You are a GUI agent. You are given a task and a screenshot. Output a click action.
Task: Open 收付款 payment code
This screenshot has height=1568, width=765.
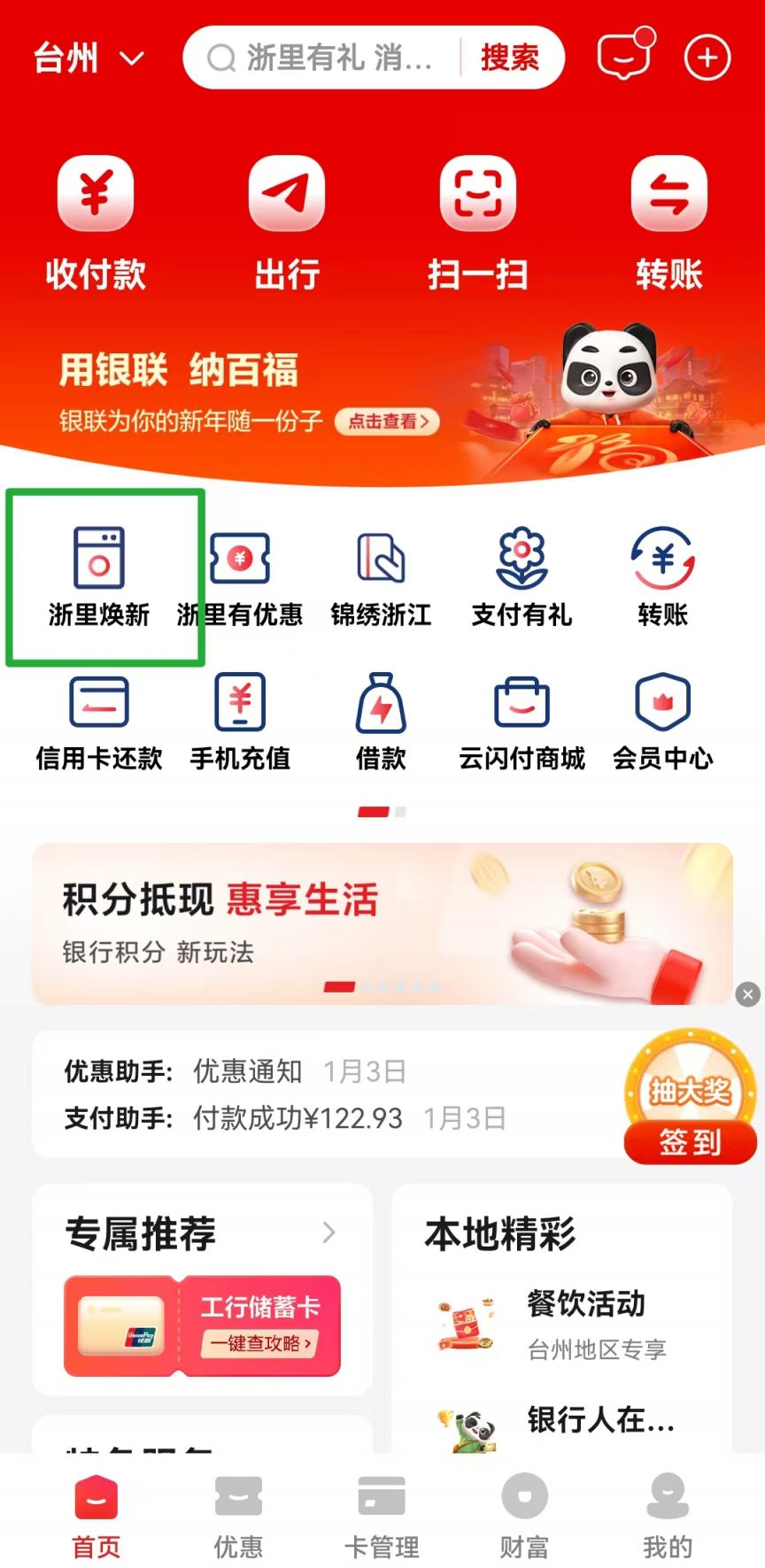96,223
